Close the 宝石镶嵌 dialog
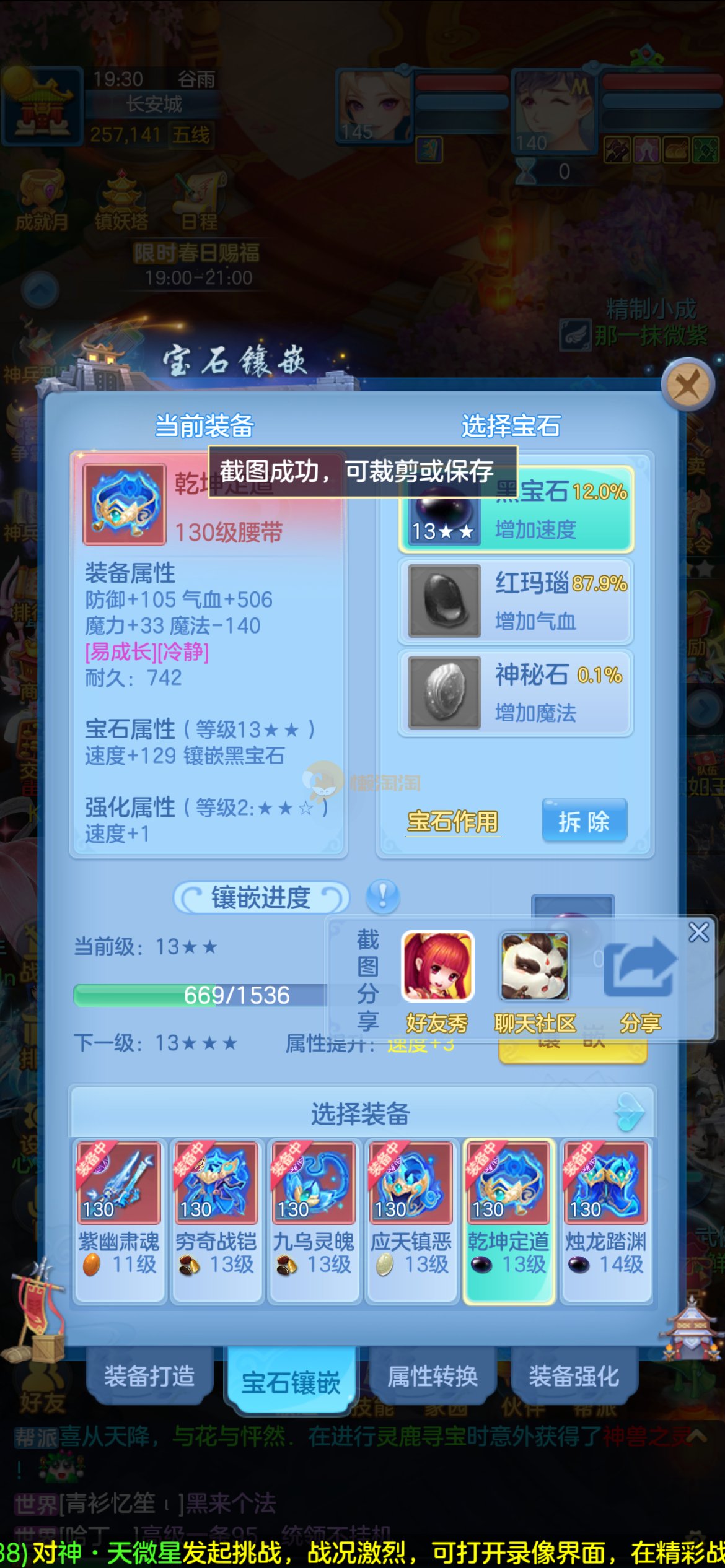The image size is (725, 1568). pyautogui.click(x=687, y=385)
